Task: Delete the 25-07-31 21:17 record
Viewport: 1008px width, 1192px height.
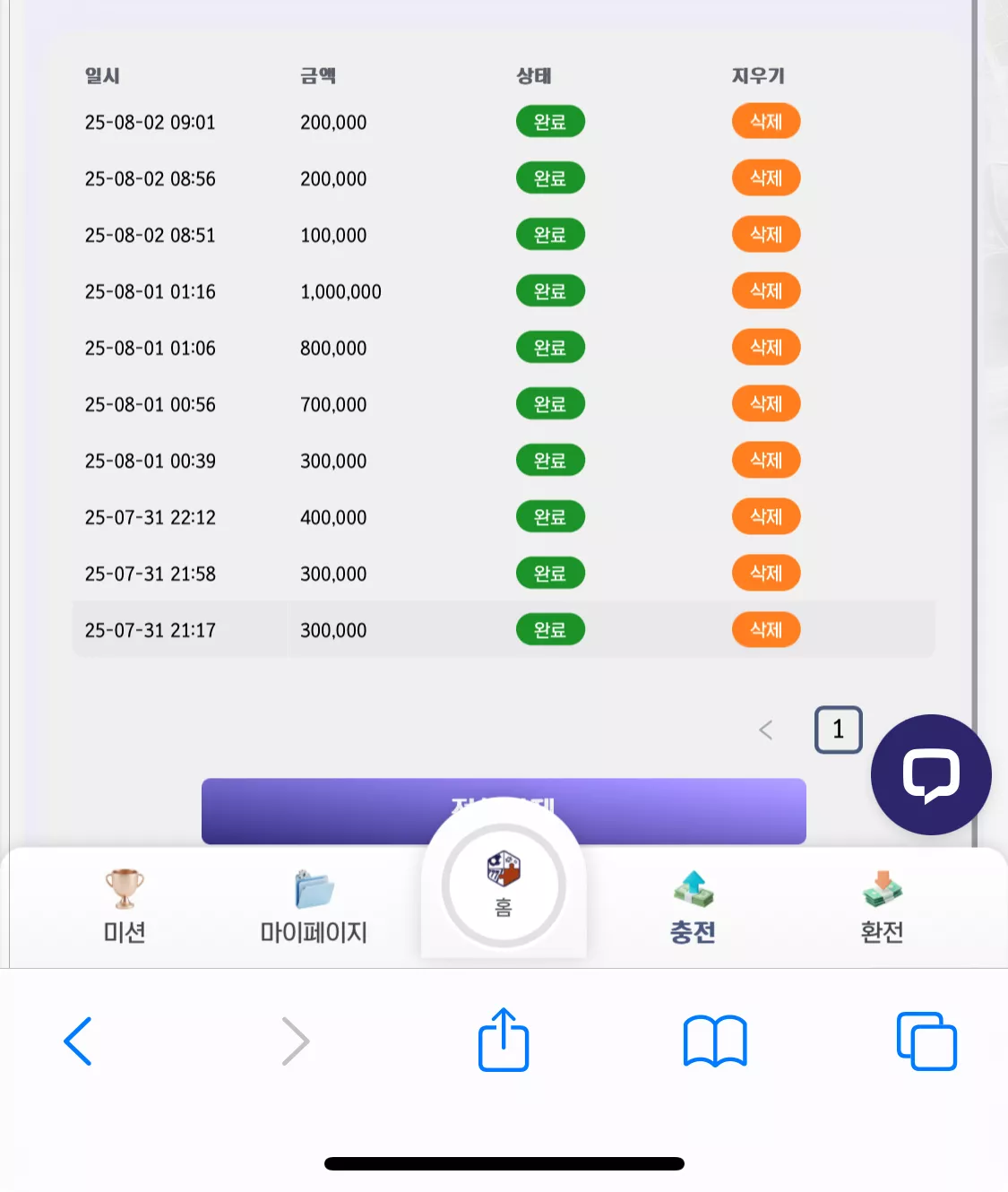Action: (x=766, y=629)
